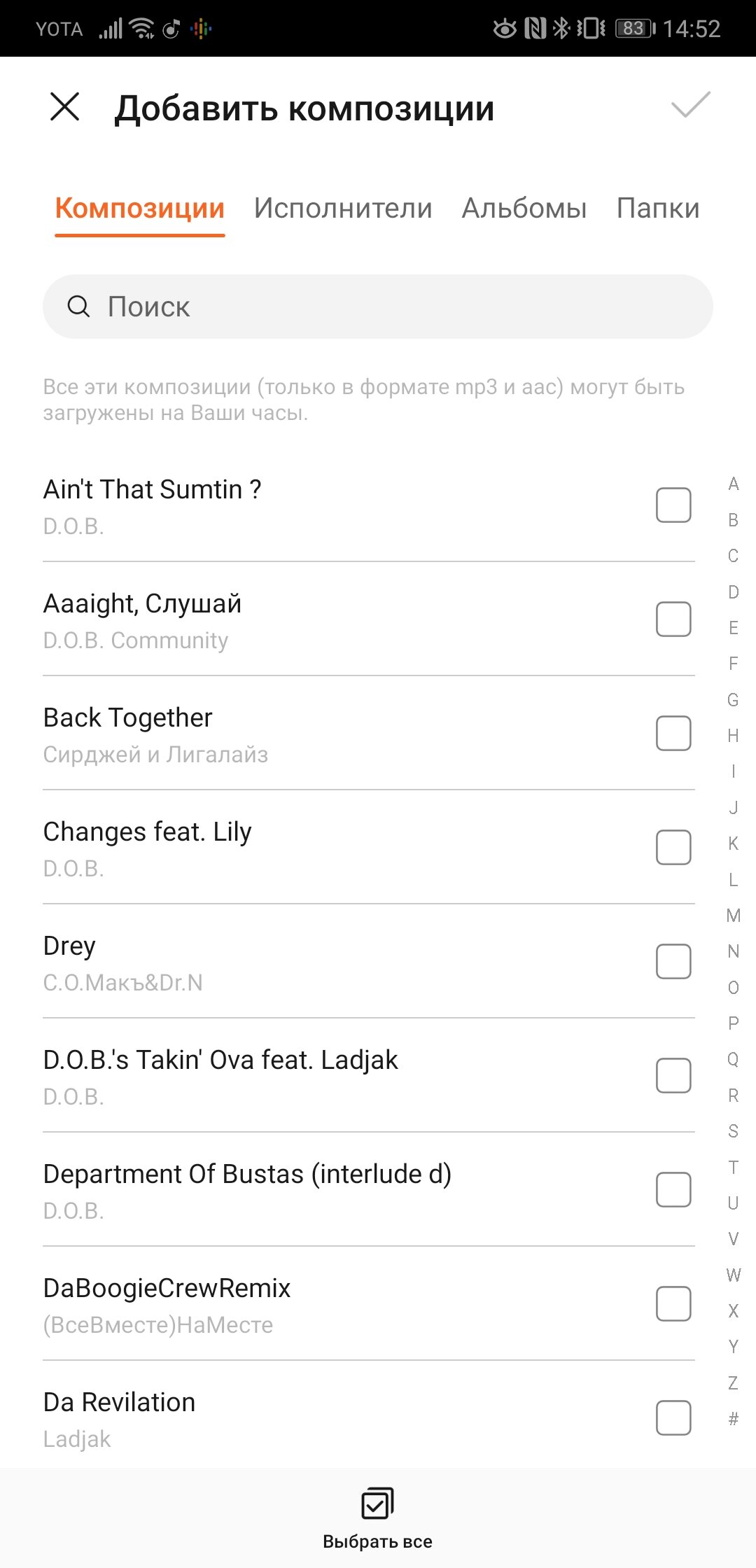The height and width of the screenshot is (1568, 756).
Task: Jump to the # section in the index
Action: click(x=733, y=1419)
